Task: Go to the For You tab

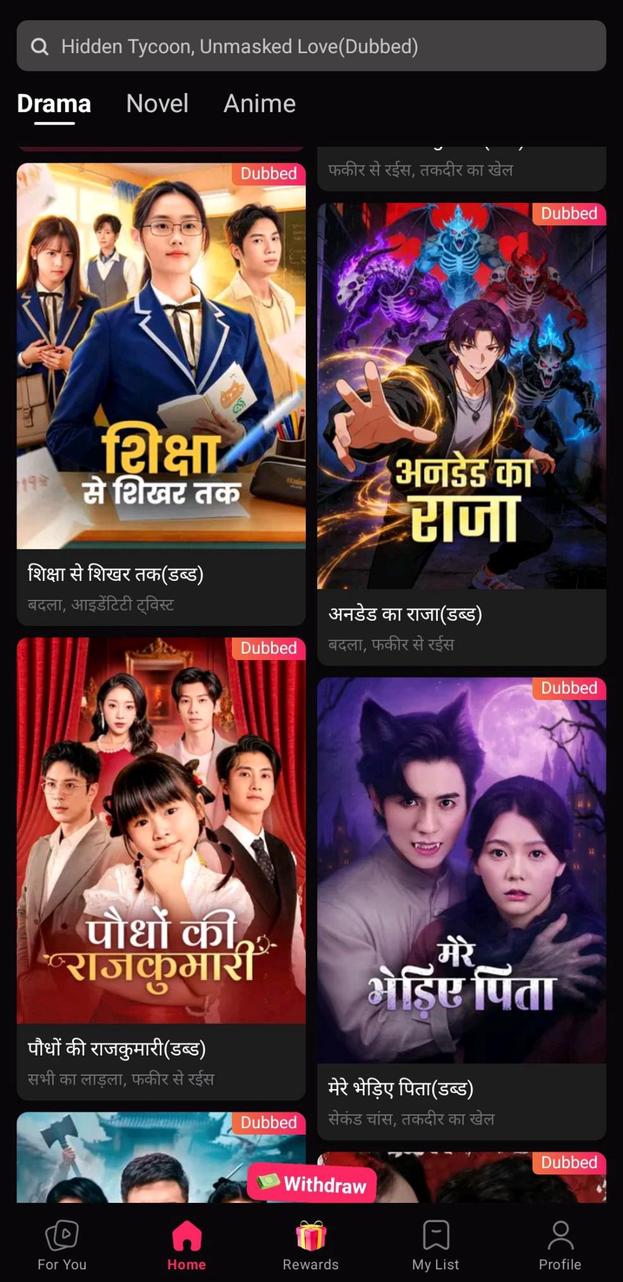Action: 62,1245
